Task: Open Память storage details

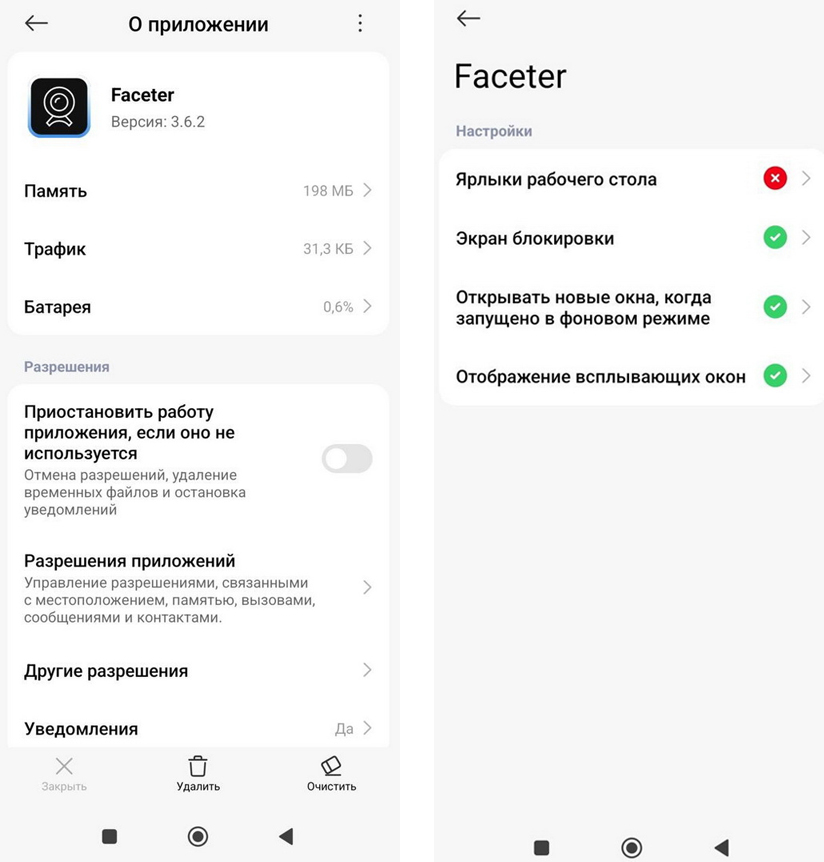Action: (198, 190)
